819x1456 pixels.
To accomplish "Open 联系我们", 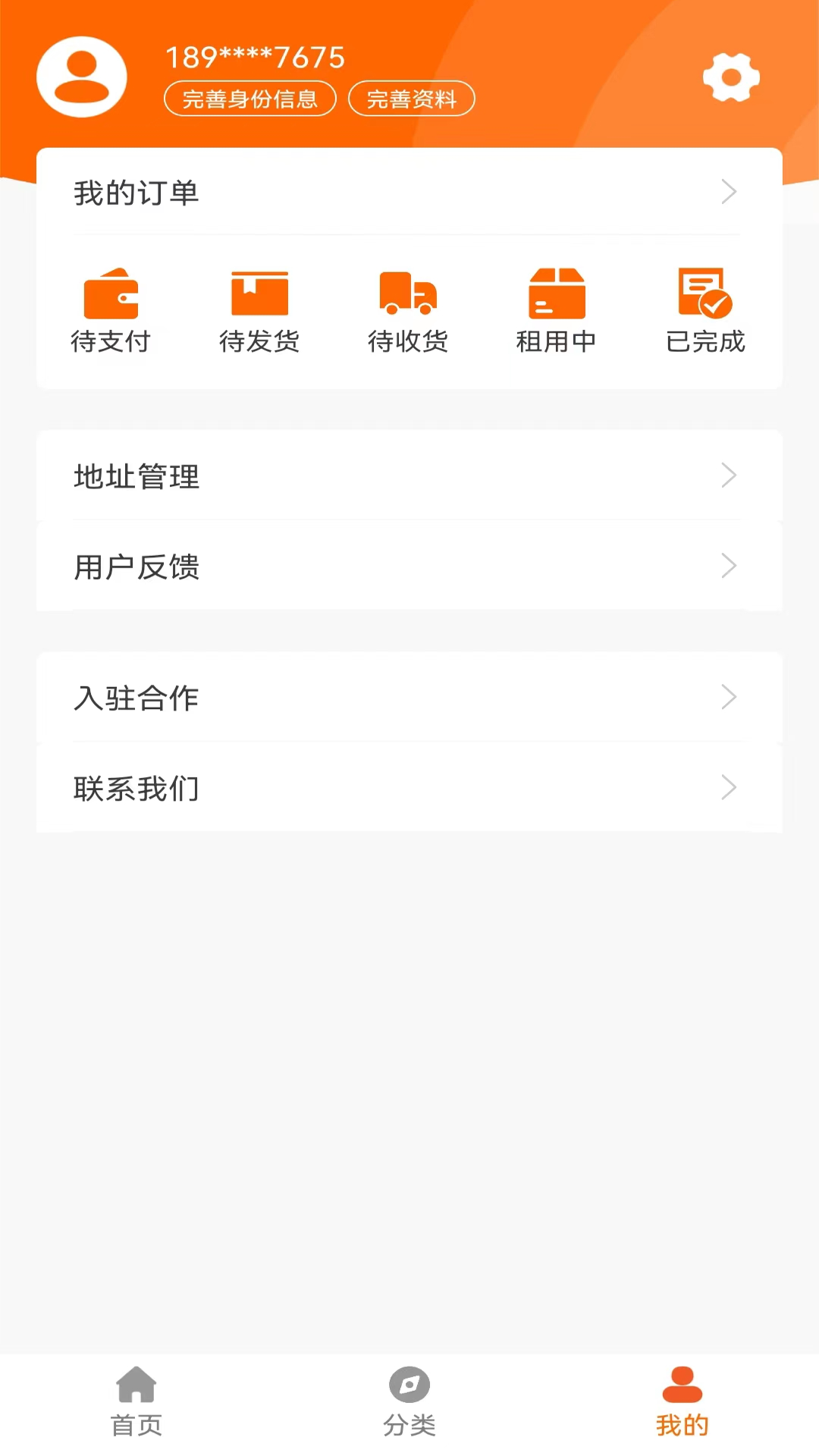I will point(409,788).
